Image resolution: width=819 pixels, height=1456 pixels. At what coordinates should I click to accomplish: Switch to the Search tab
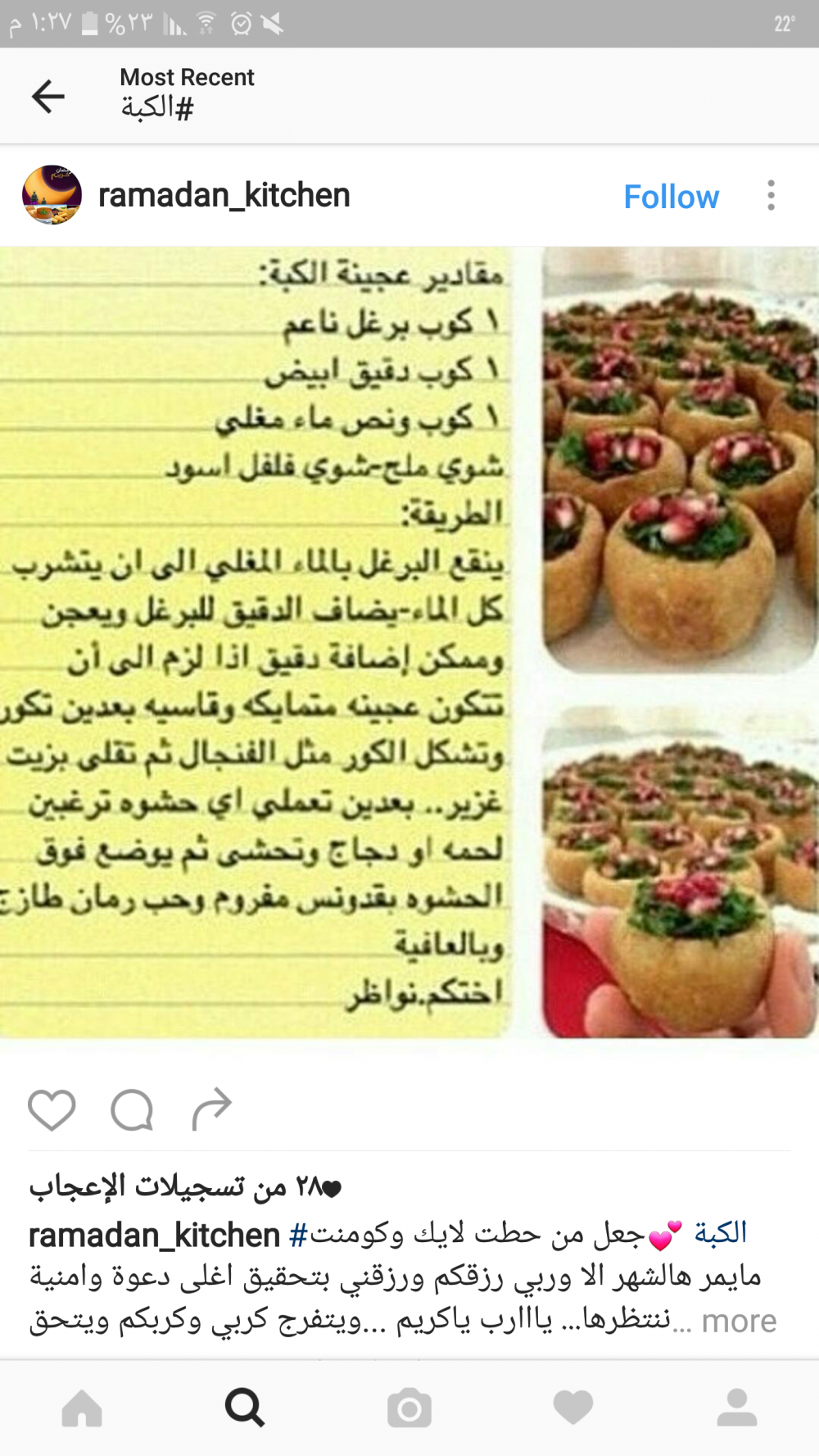(245, 1408)
